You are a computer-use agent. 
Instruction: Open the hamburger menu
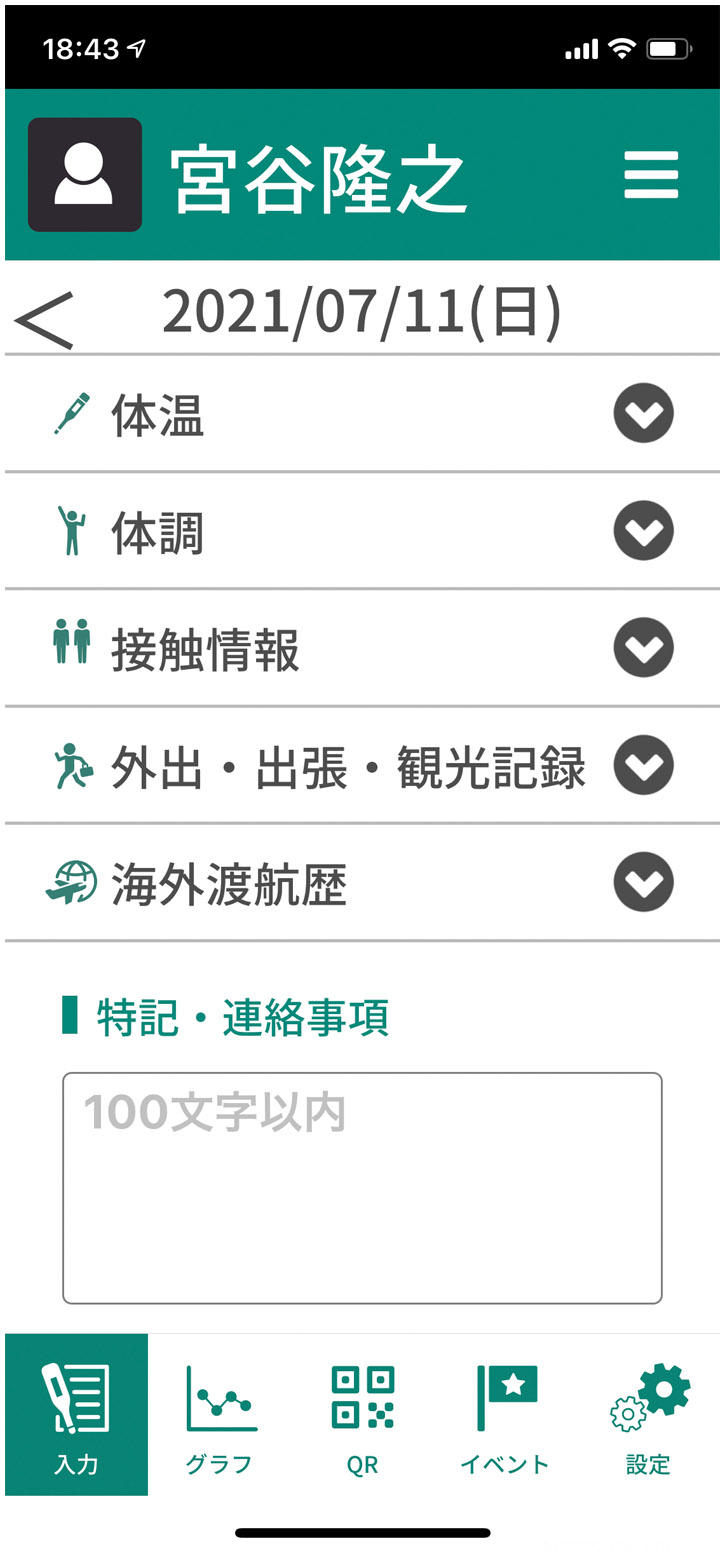(651, 176)
